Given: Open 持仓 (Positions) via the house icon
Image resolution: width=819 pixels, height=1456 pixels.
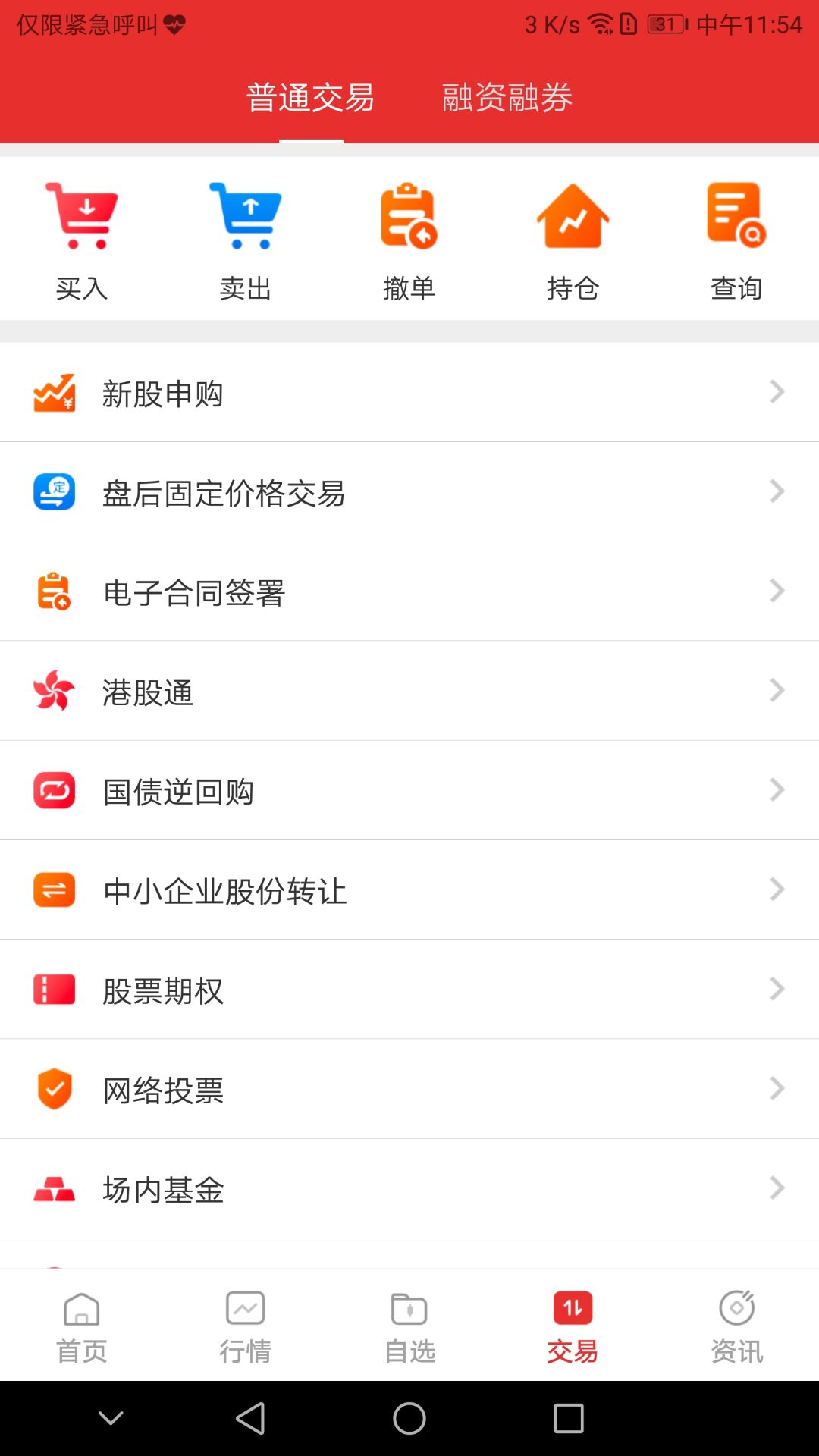Looking at the screenshot, I should coord(573,216).
